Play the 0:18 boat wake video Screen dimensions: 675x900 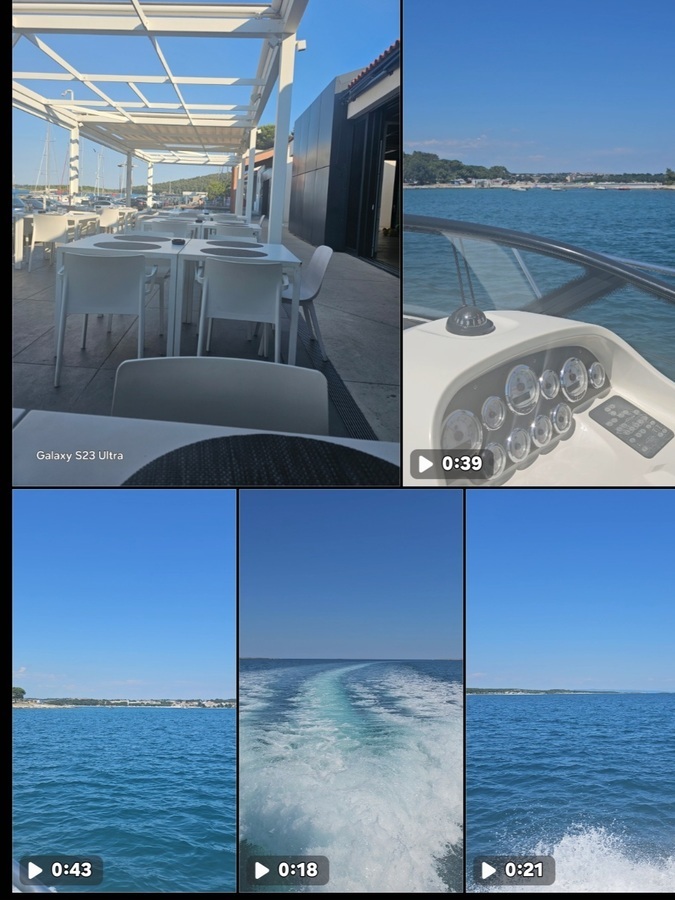[351, 690]
